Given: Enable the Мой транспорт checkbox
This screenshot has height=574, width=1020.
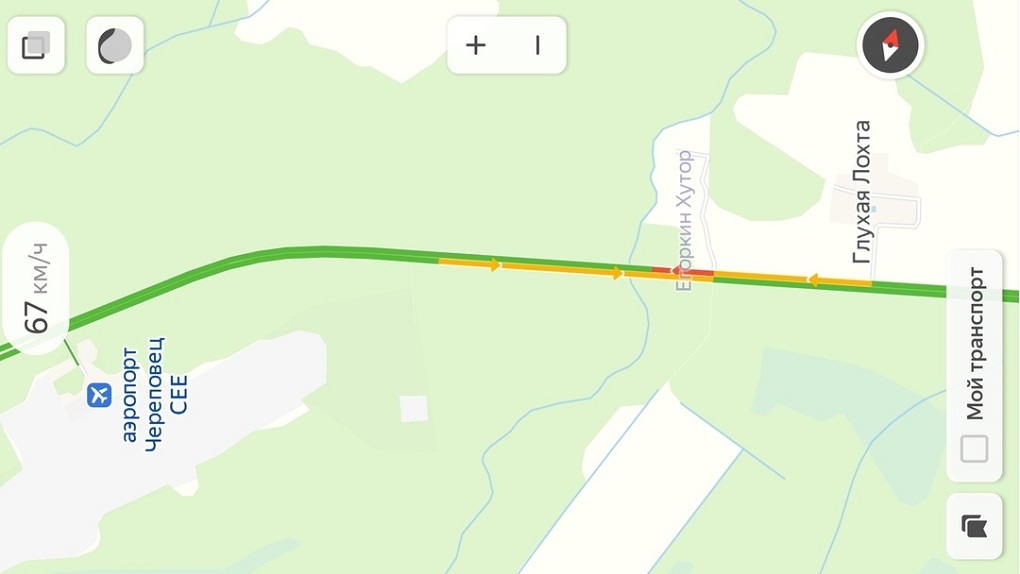Looking at the screenshot, I should tap(974, 449).
